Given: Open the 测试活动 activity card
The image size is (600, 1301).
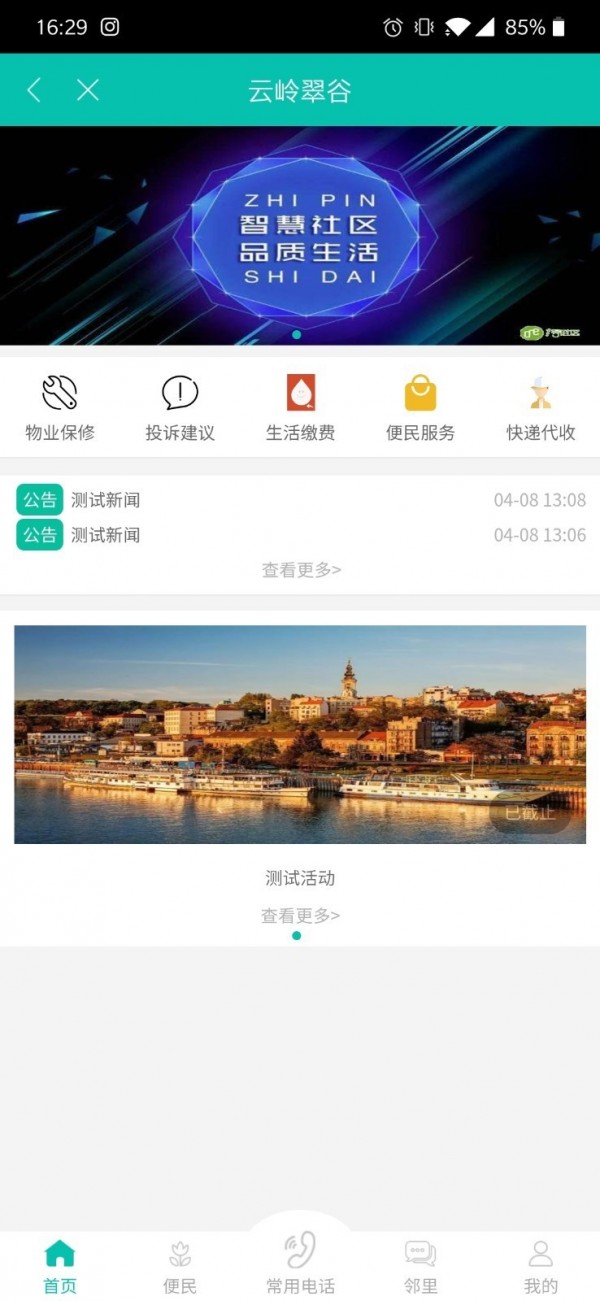Looking at the screenshot, I should [300, 735].
